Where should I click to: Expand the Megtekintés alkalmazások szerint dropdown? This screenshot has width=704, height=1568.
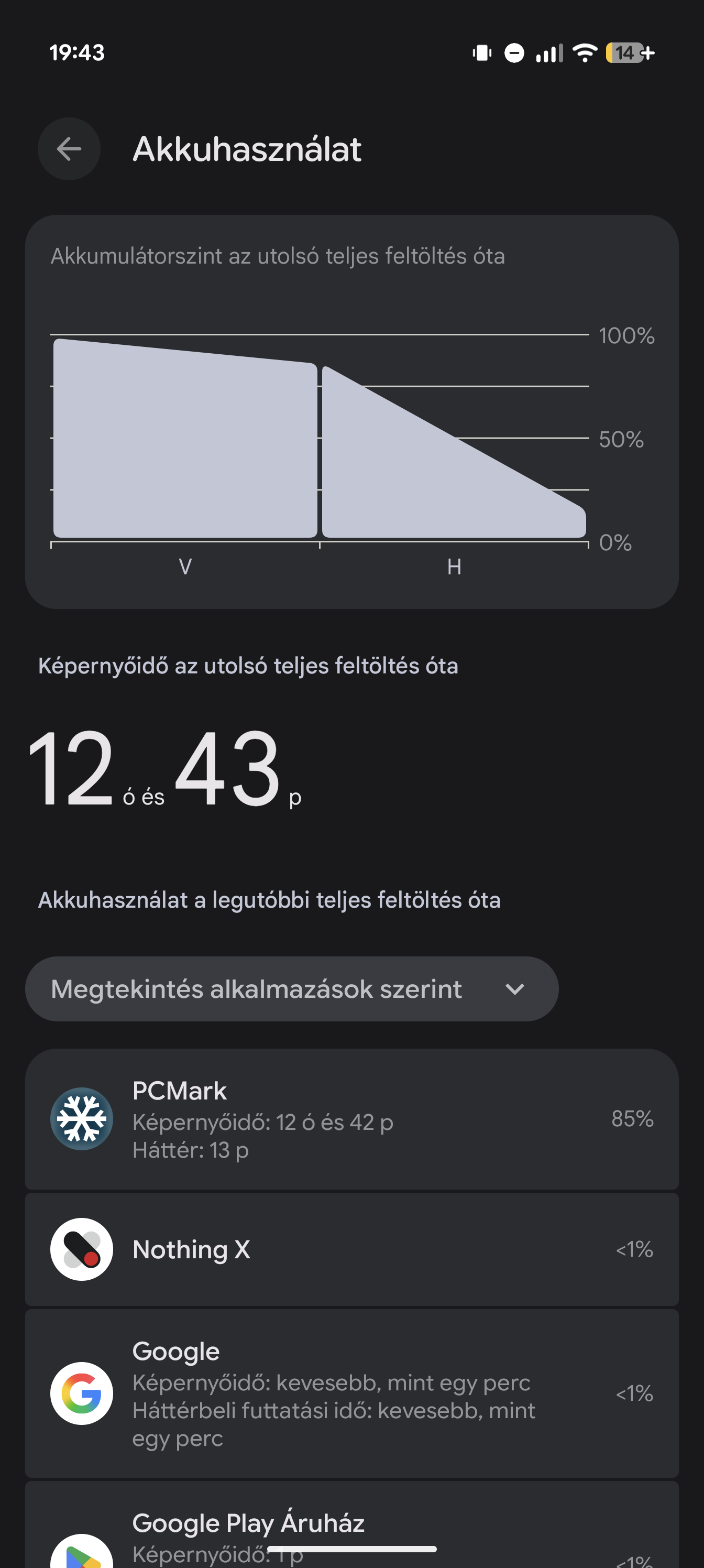click(291, 988)
